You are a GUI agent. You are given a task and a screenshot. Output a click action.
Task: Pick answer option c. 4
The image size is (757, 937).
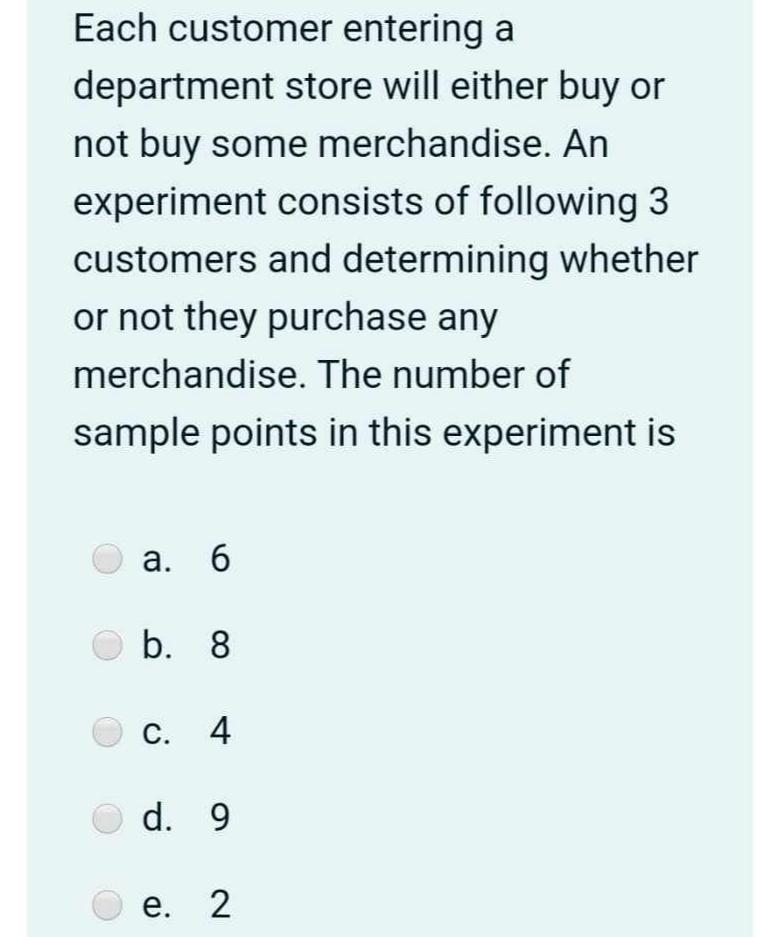[108, 733]
